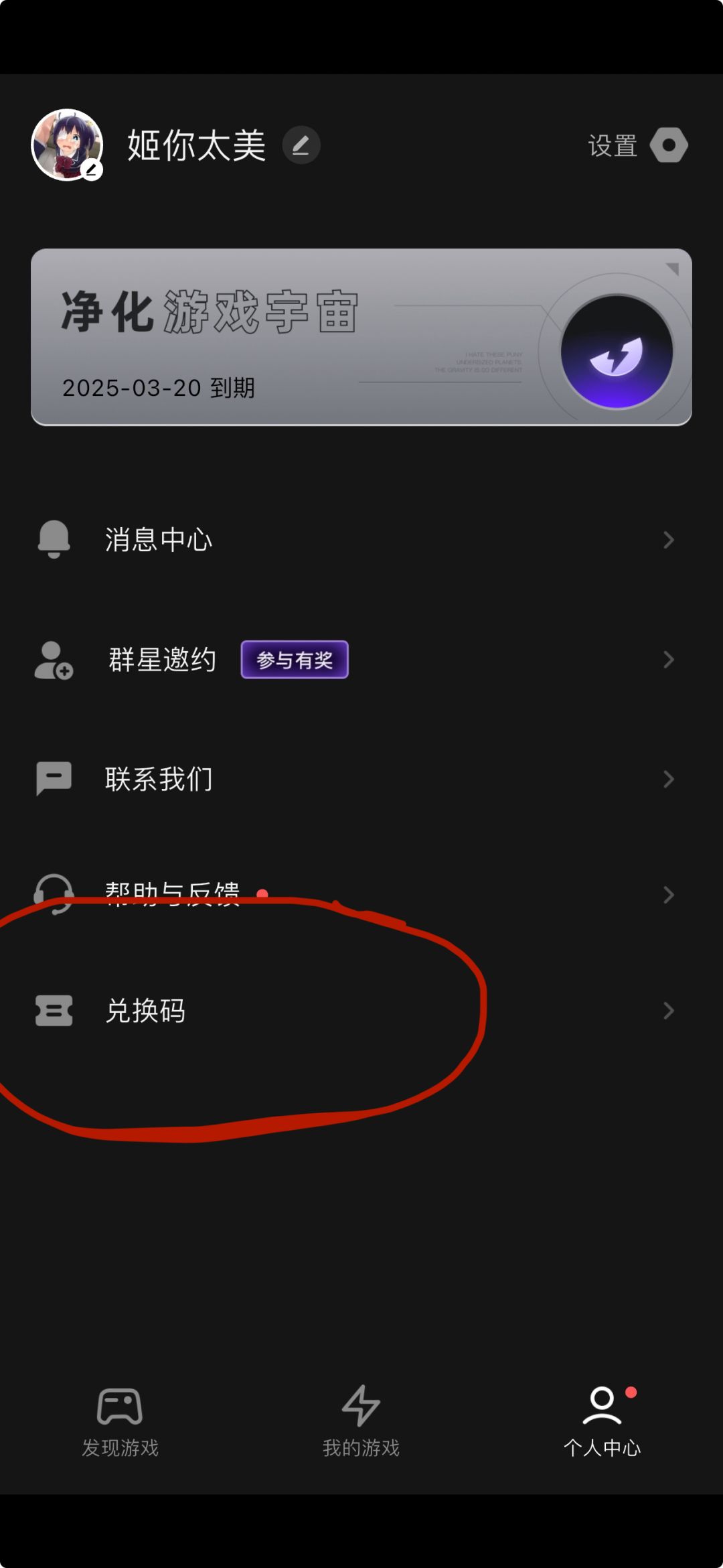Tap the 群星邀约 invite friend icon
723x1568 pixels.
(x=54, y=660)
